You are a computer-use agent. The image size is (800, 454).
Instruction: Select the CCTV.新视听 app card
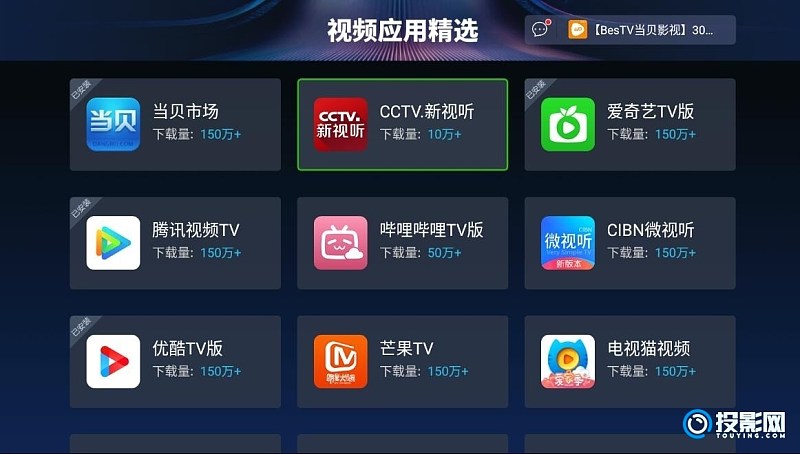click(402, 124)
